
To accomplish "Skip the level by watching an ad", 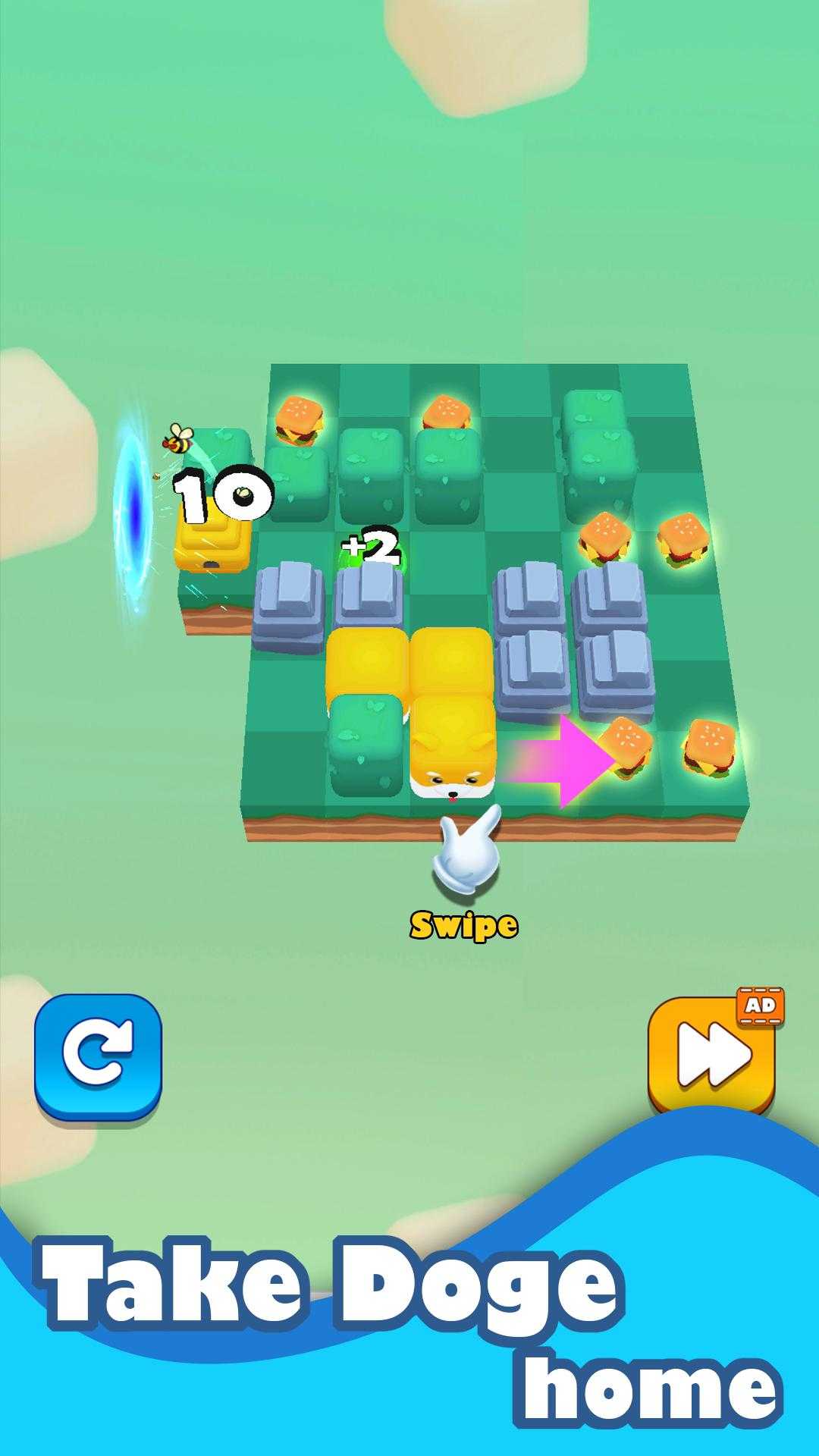I will pos(713,1054).
